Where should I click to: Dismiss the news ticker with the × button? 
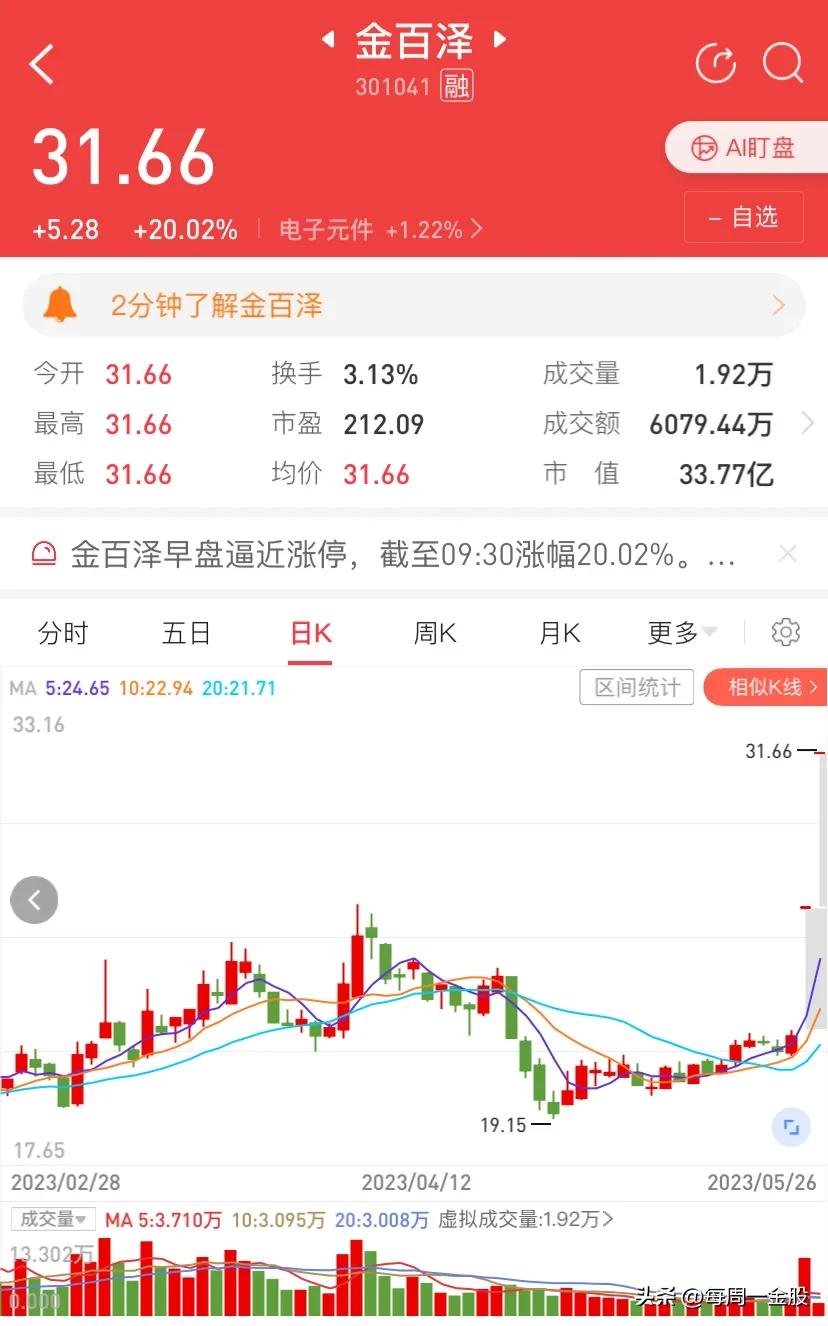click(788, 552)
